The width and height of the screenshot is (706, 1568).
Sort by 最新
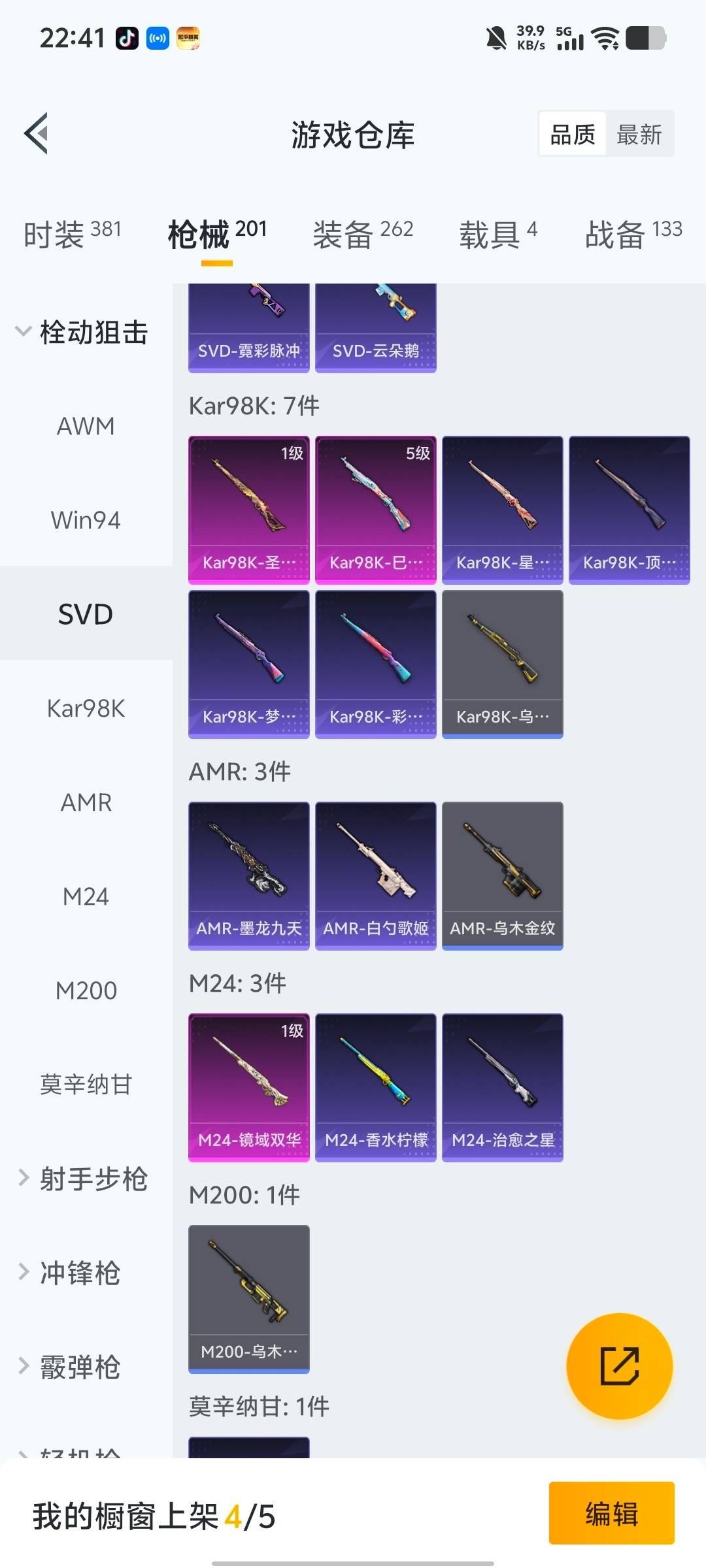point(639,135)
